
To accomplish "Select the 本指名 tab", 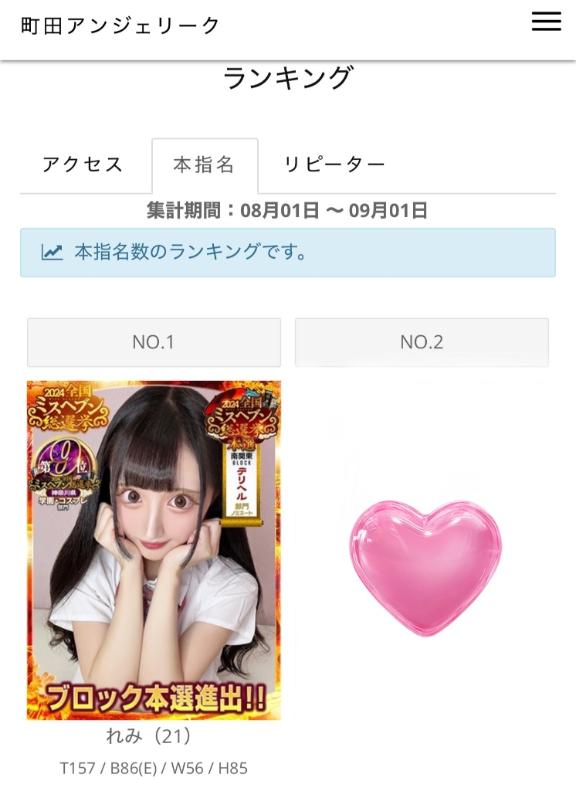I will [205, 165].
